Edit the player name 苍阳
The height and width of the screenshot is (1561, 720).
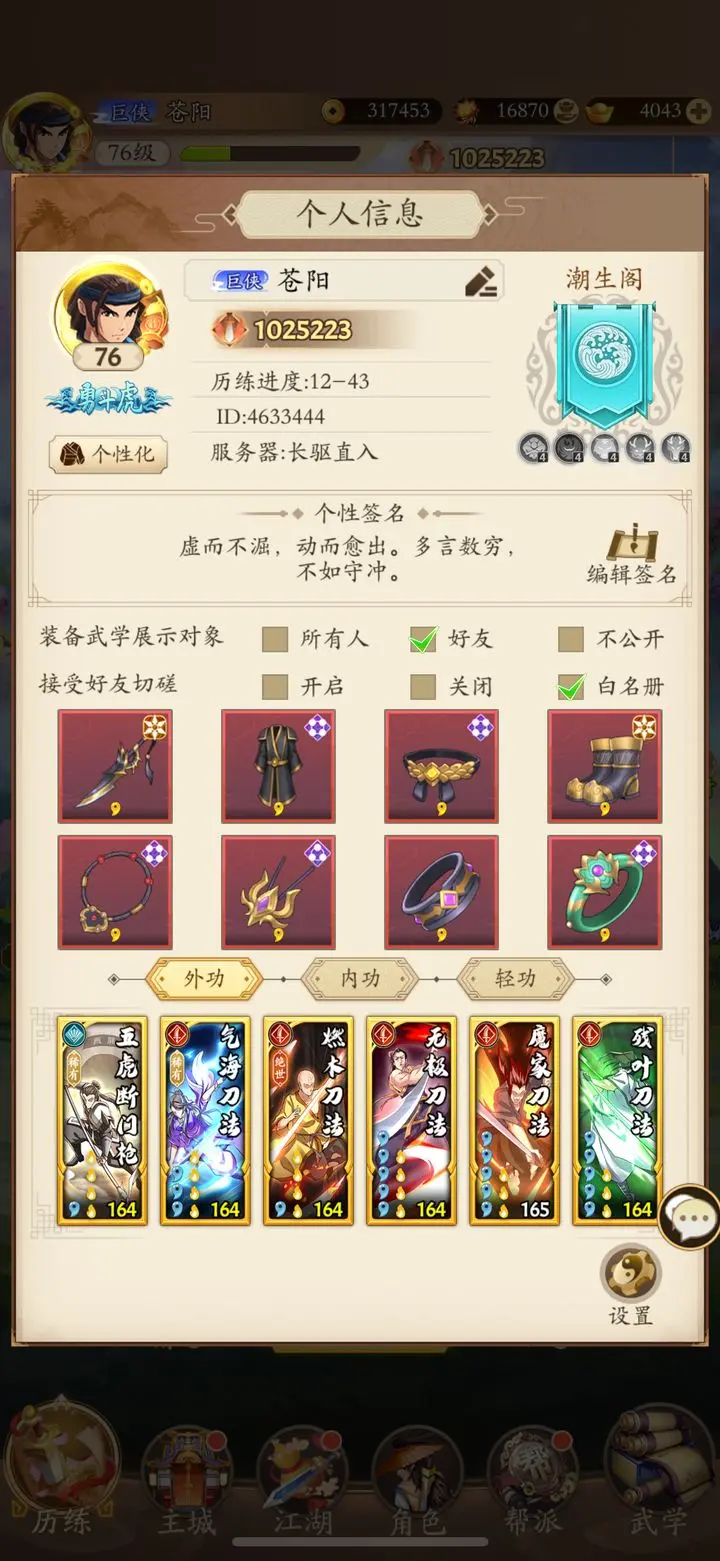click(481, 283)
